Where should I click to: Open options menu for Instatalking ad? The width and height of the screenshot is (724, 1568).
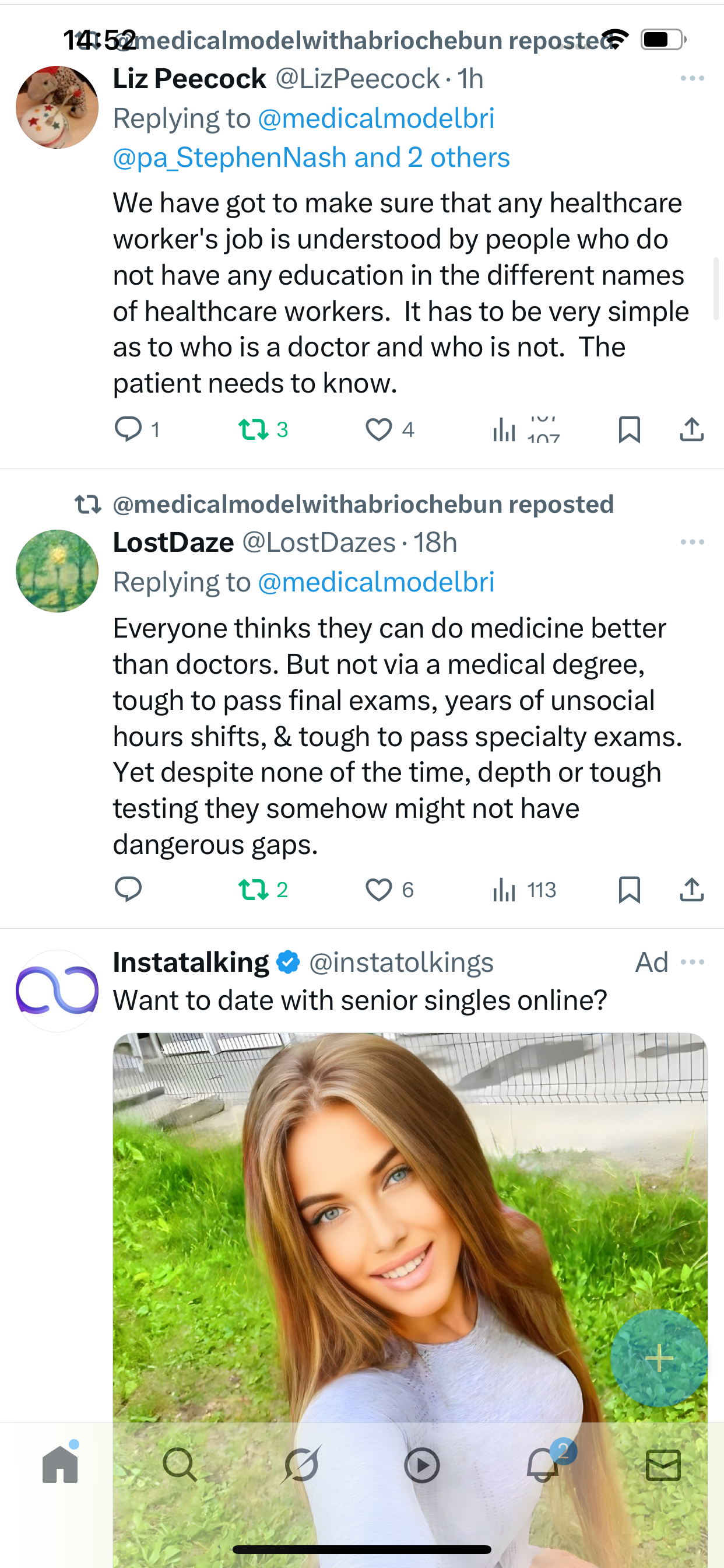pos(693,963)
